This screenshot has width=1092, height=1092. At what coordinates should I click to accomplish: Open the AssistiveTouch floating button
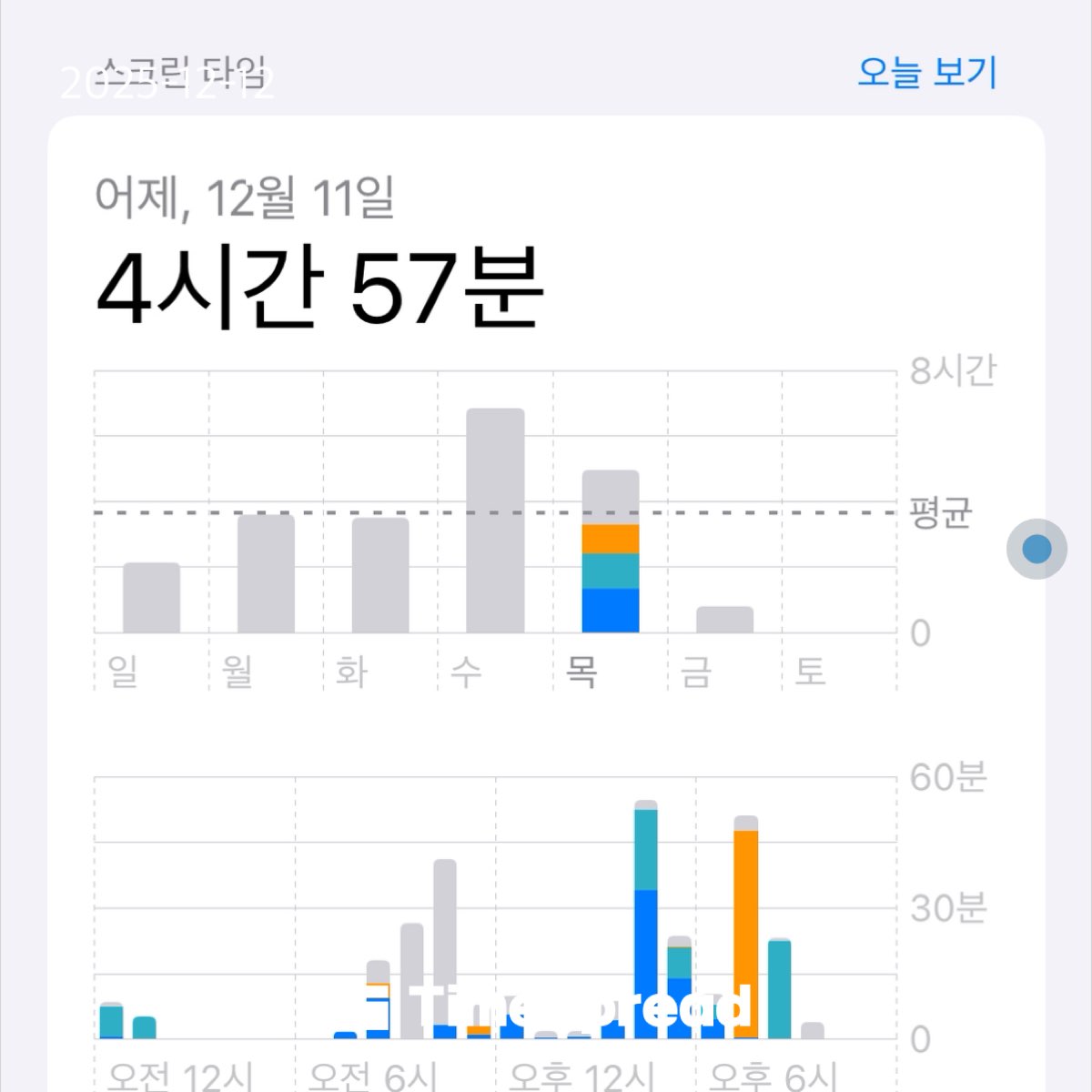tap(1036, 549)
